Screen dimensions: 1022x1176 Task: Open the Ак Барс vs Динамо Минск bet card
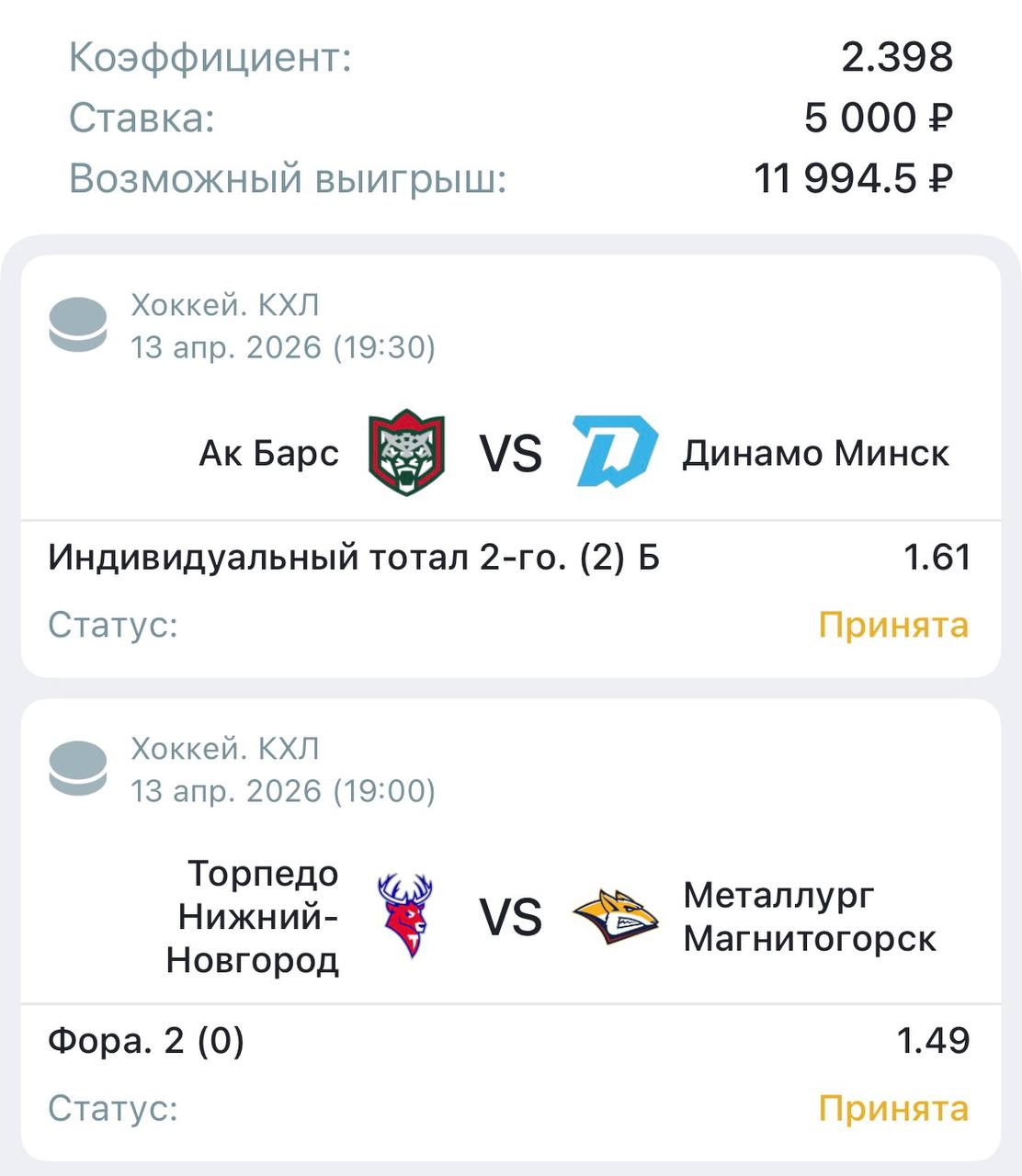point(510,453)
